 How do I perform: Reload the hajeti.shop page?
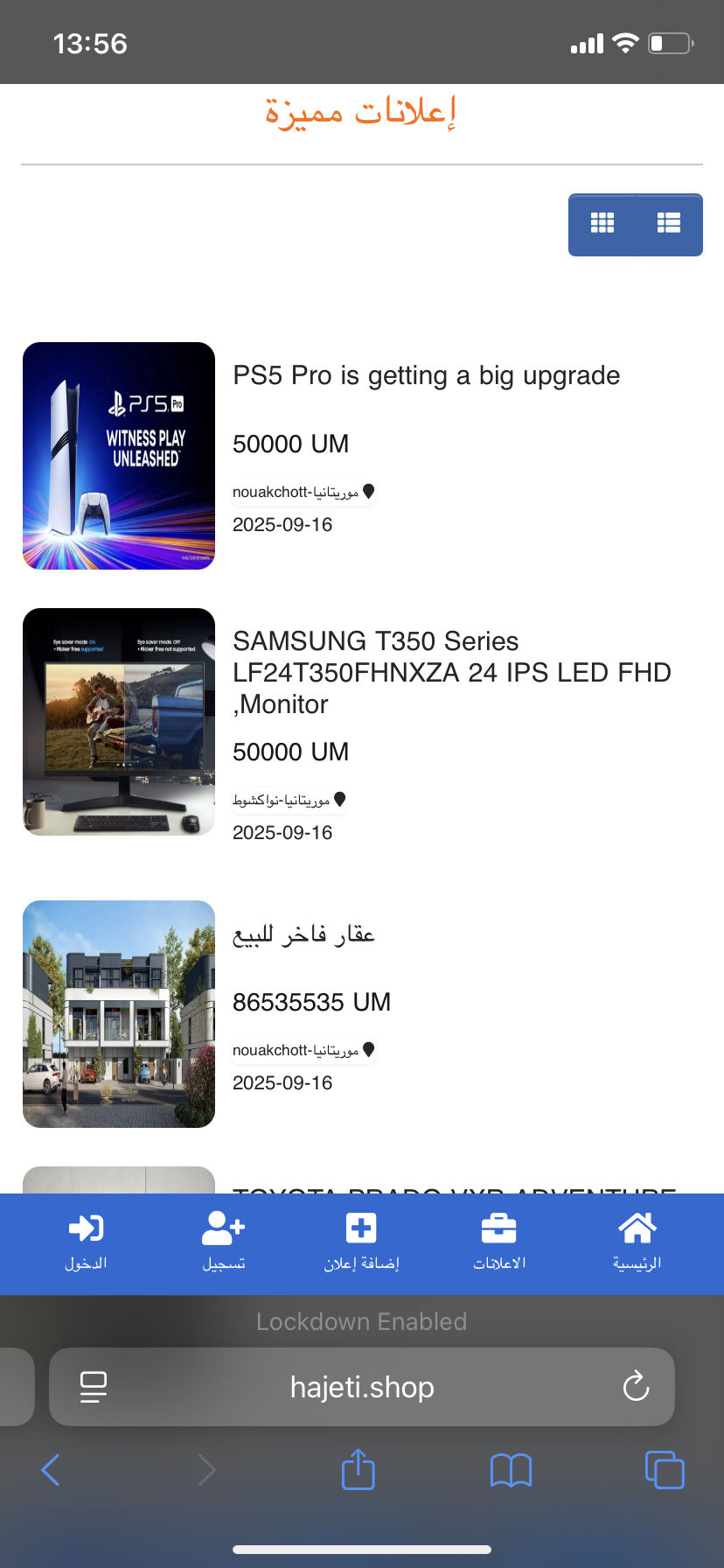pos(636,1387)
